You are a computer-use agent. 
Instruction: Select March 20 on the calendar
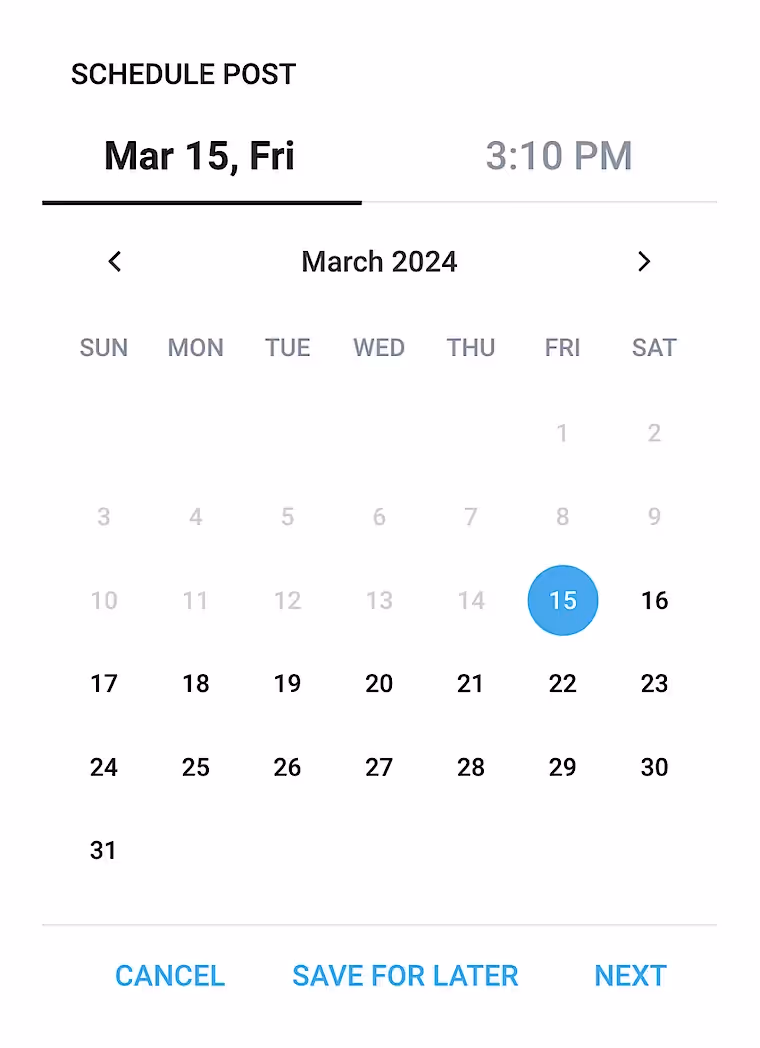[x=379, y=684]
